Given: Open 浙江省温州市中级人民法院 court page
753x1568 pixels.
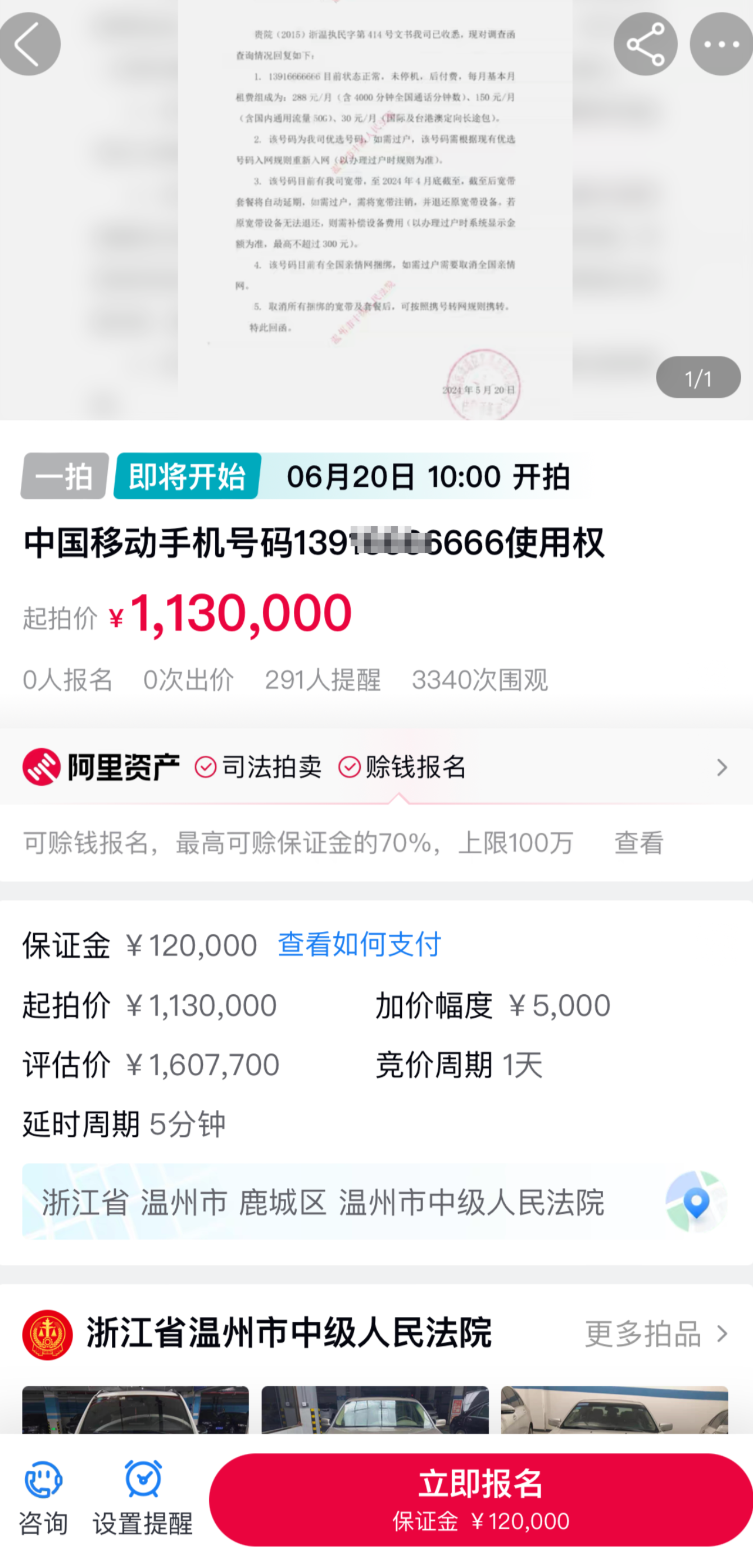Looking at the screenshot, I should pos(288,1333).
